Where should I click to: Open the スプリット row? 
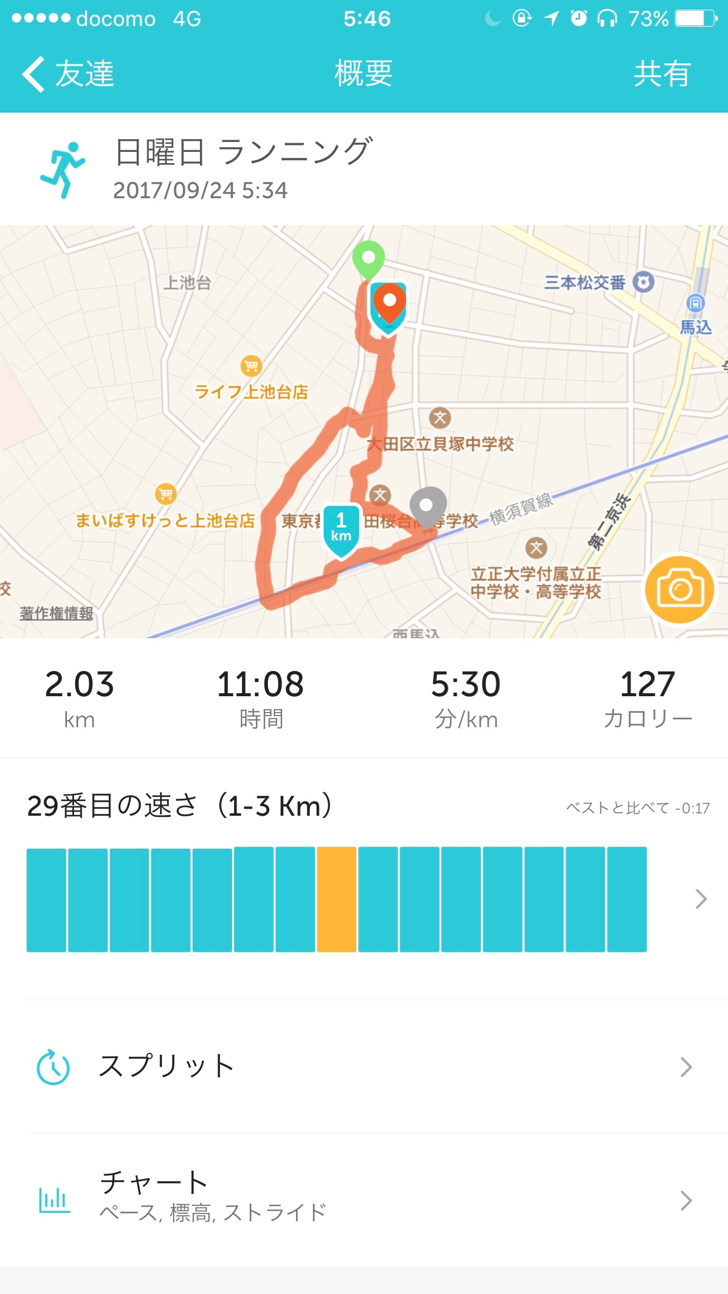pyautogui.click(x=364, y=1067)
